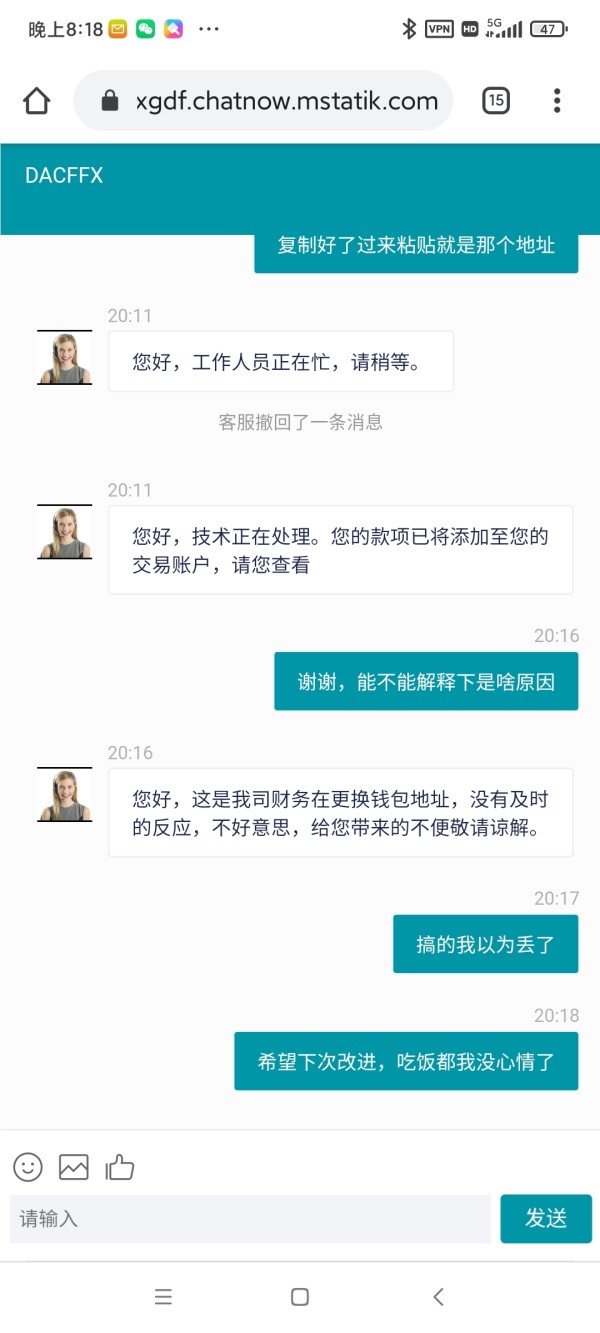
Task: Go back using system navigation
Action: [438, 1297]
